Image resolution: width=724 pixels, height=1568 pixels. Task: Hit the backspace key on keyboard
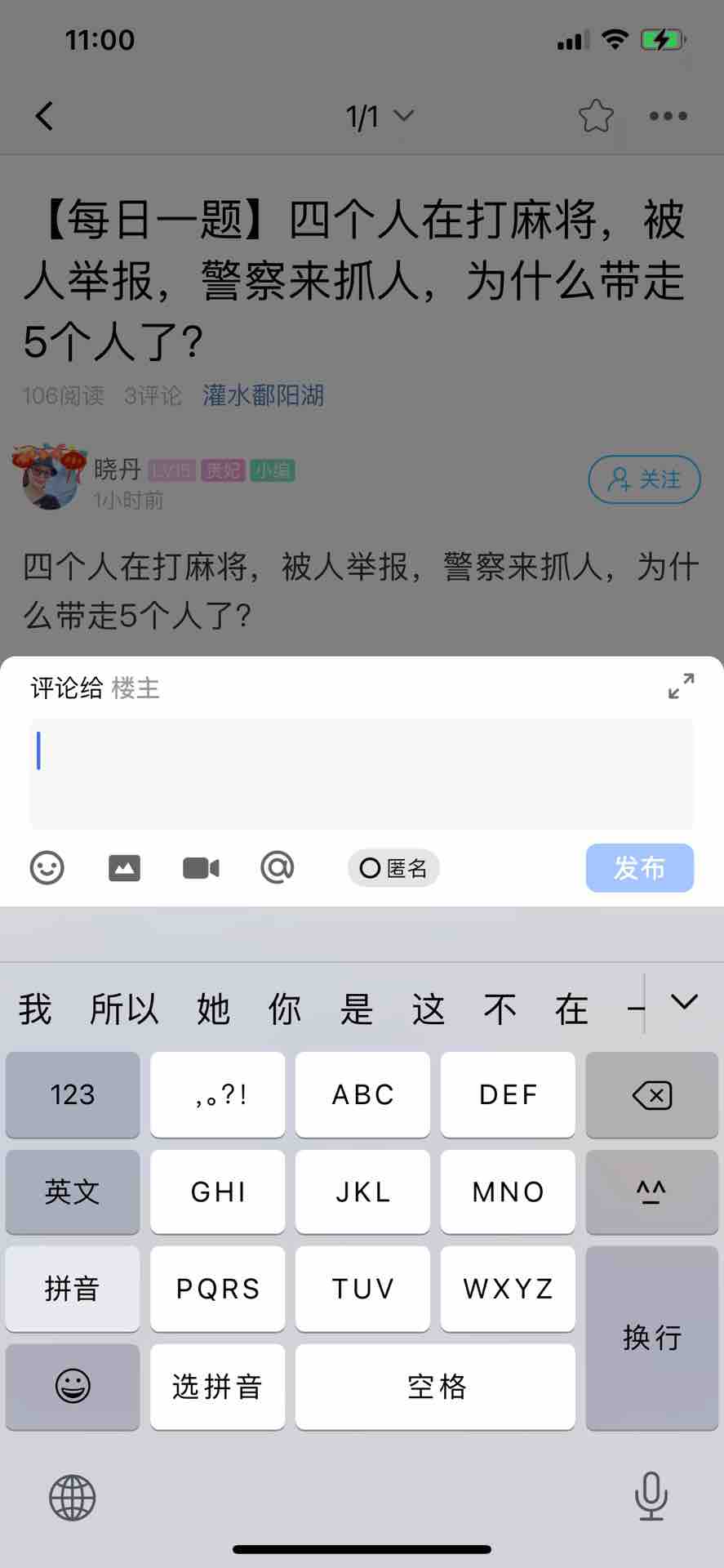pos(651,1094)
